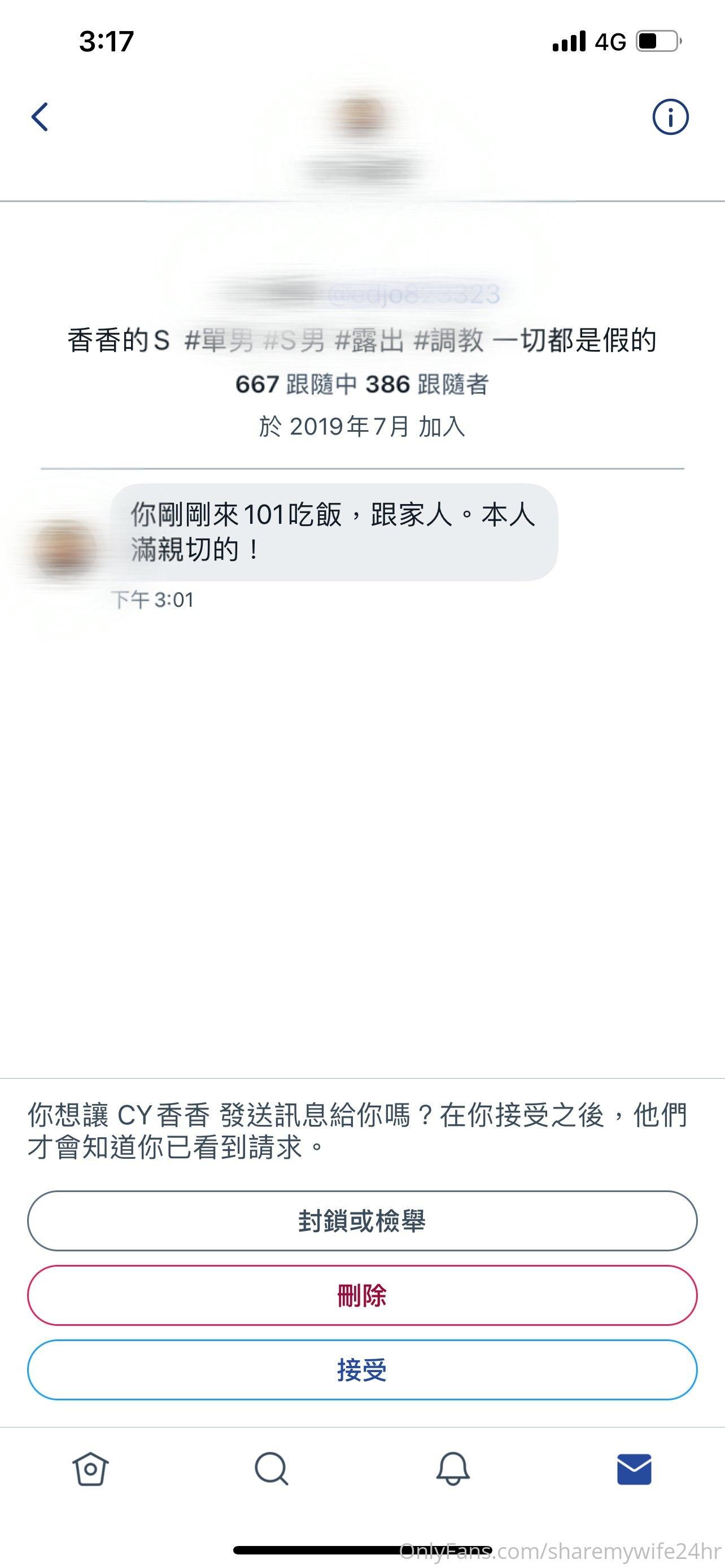Open the Search tab
Screen dimensions: 725x1568
tap(272, 1469)
